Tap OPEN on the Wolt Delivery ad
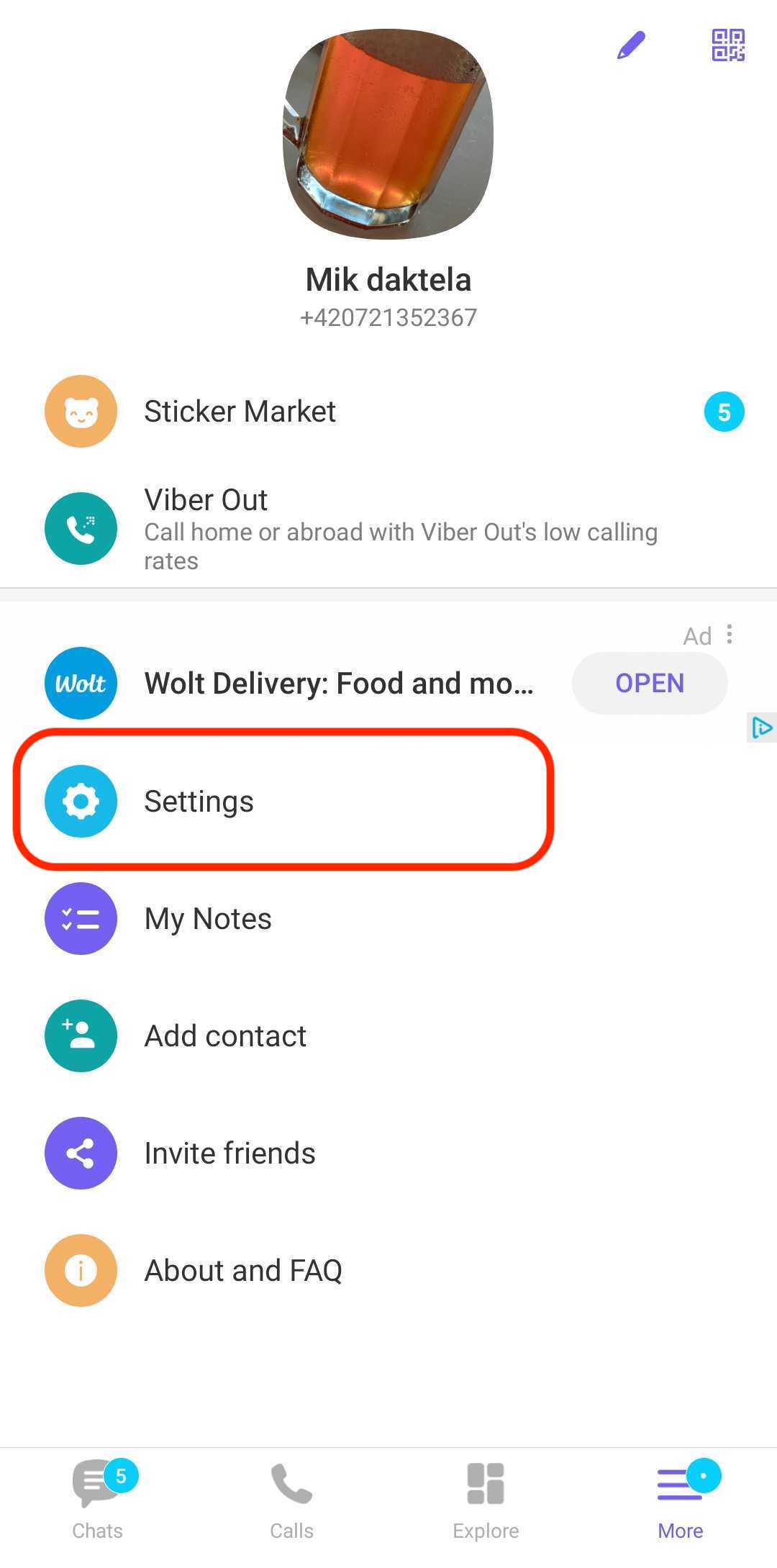Screen dimensions: 777x1568 click(x=649, y=683)
